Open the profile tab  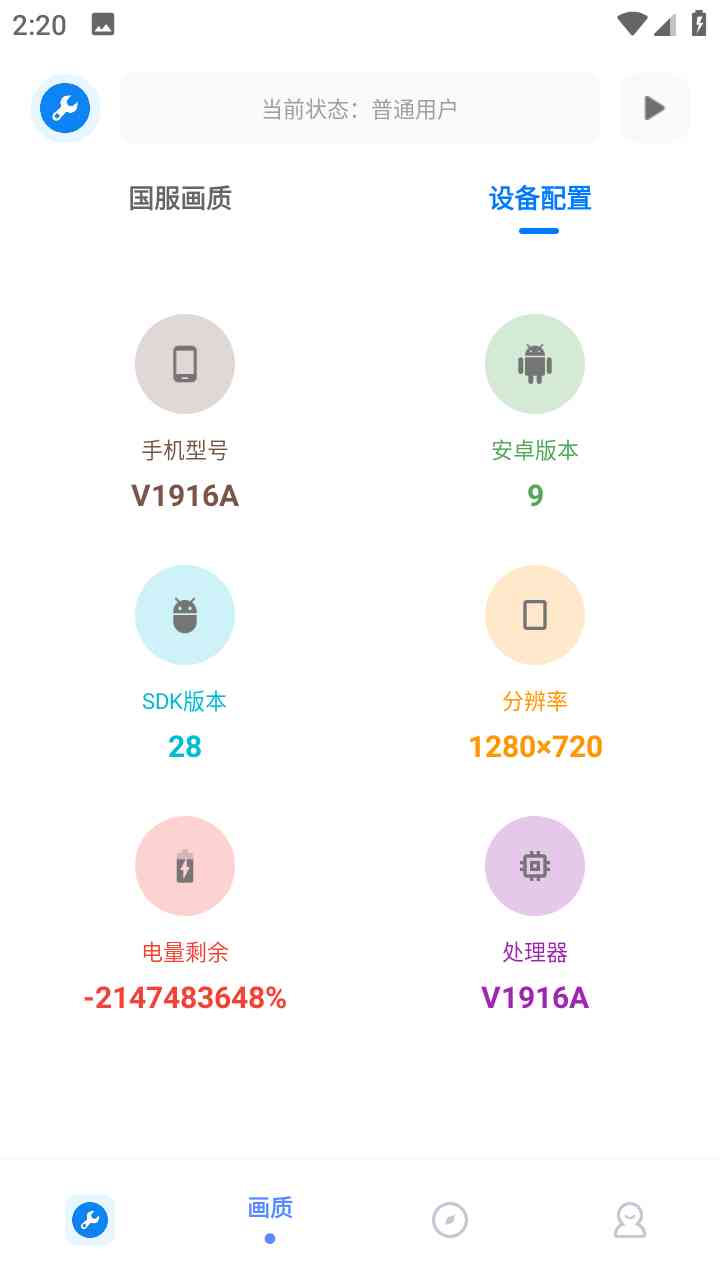tap(630, 1220)
